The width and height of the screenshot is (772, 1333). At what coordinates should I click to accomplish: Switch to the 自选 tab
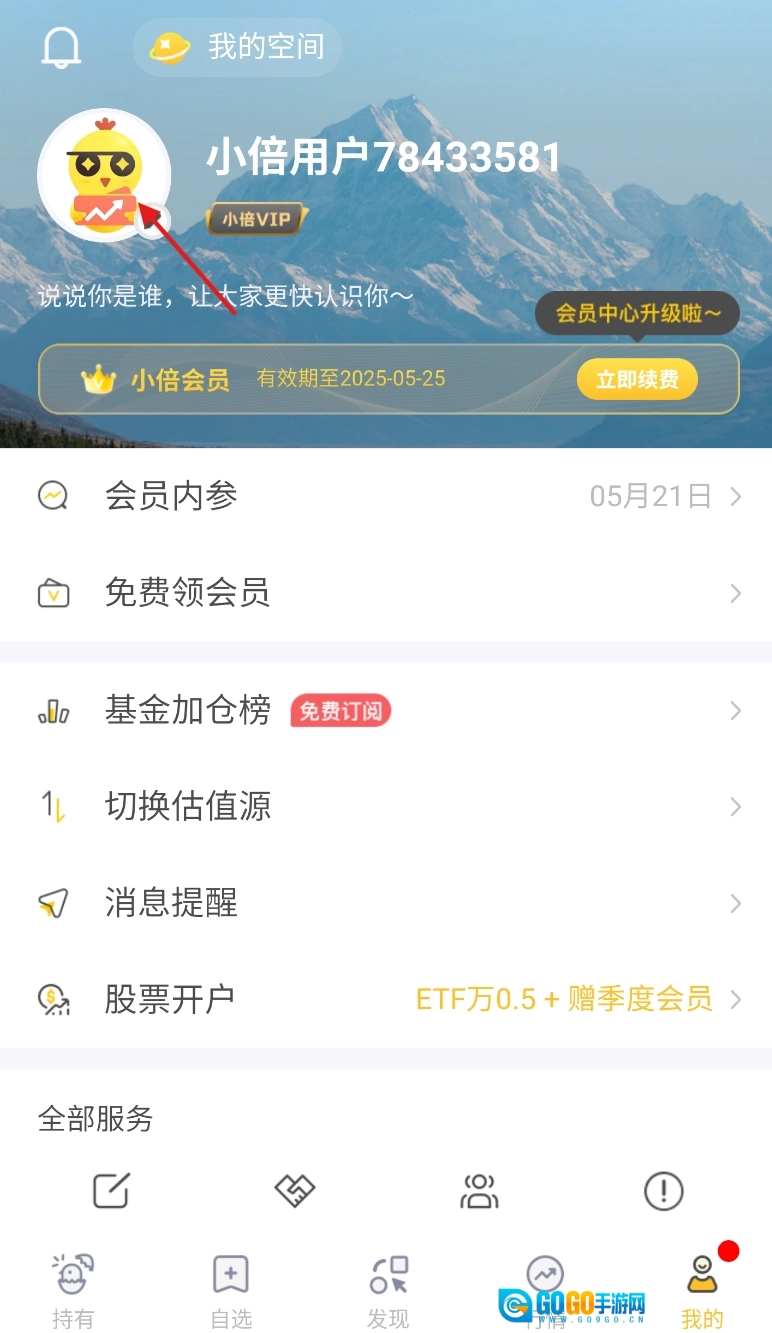[x=231, y=1292]
